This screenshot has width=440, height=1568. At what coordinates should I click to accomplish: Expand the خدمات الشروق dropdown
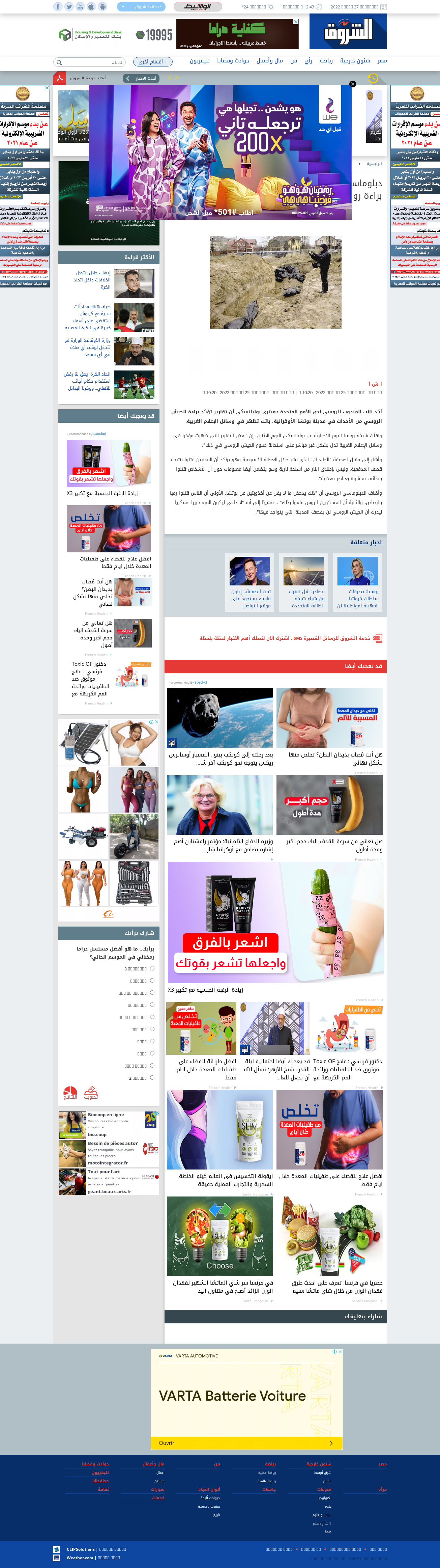tap(141, 7)
